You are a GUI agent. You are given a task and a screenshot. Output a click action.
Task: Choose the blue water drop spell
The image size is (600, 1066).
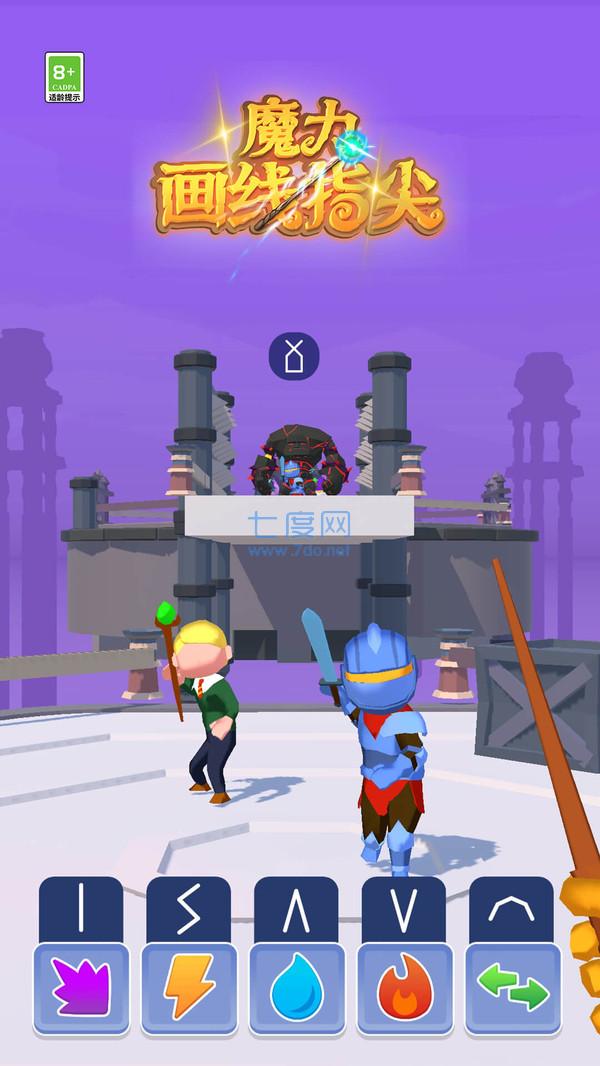tap(296, 990)
